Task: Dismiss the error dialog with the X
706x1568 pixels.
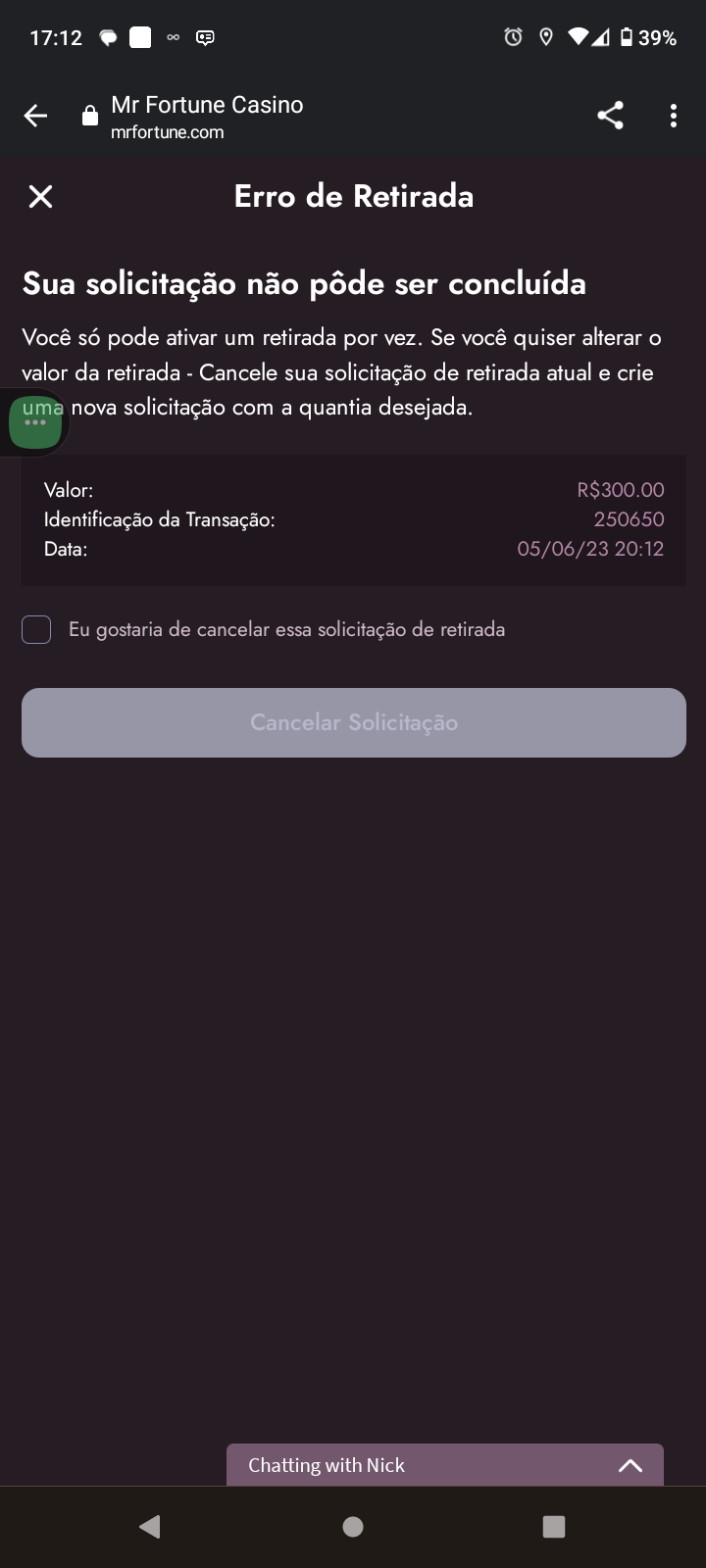Action: (x=40, y=196)
